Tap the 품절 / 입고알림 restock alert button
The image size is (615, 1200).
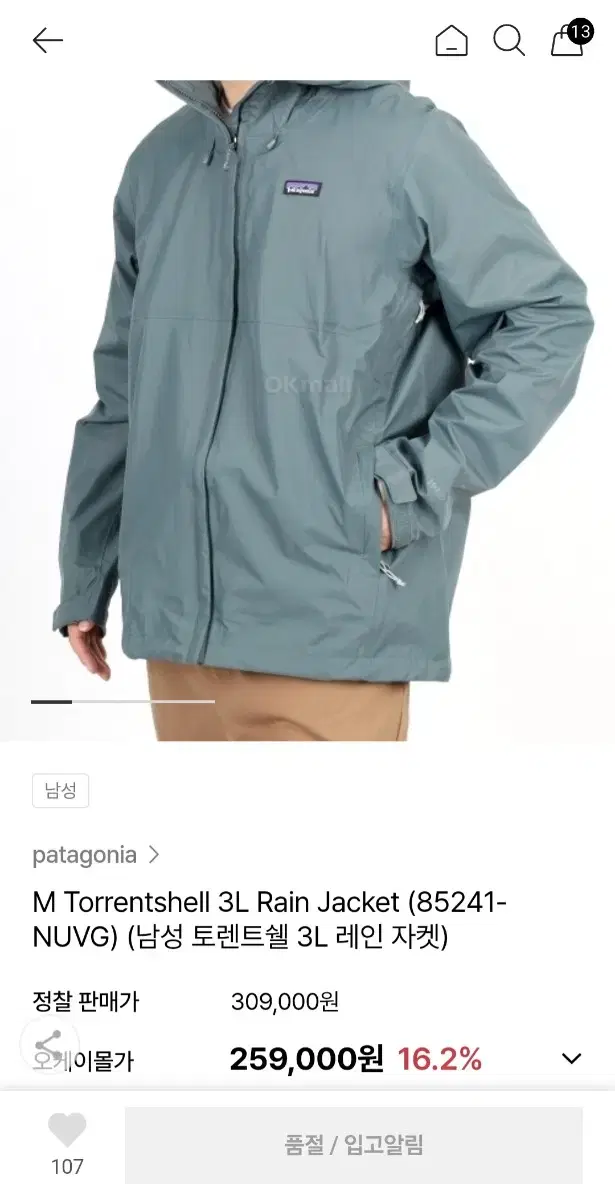click(353, 1145)
